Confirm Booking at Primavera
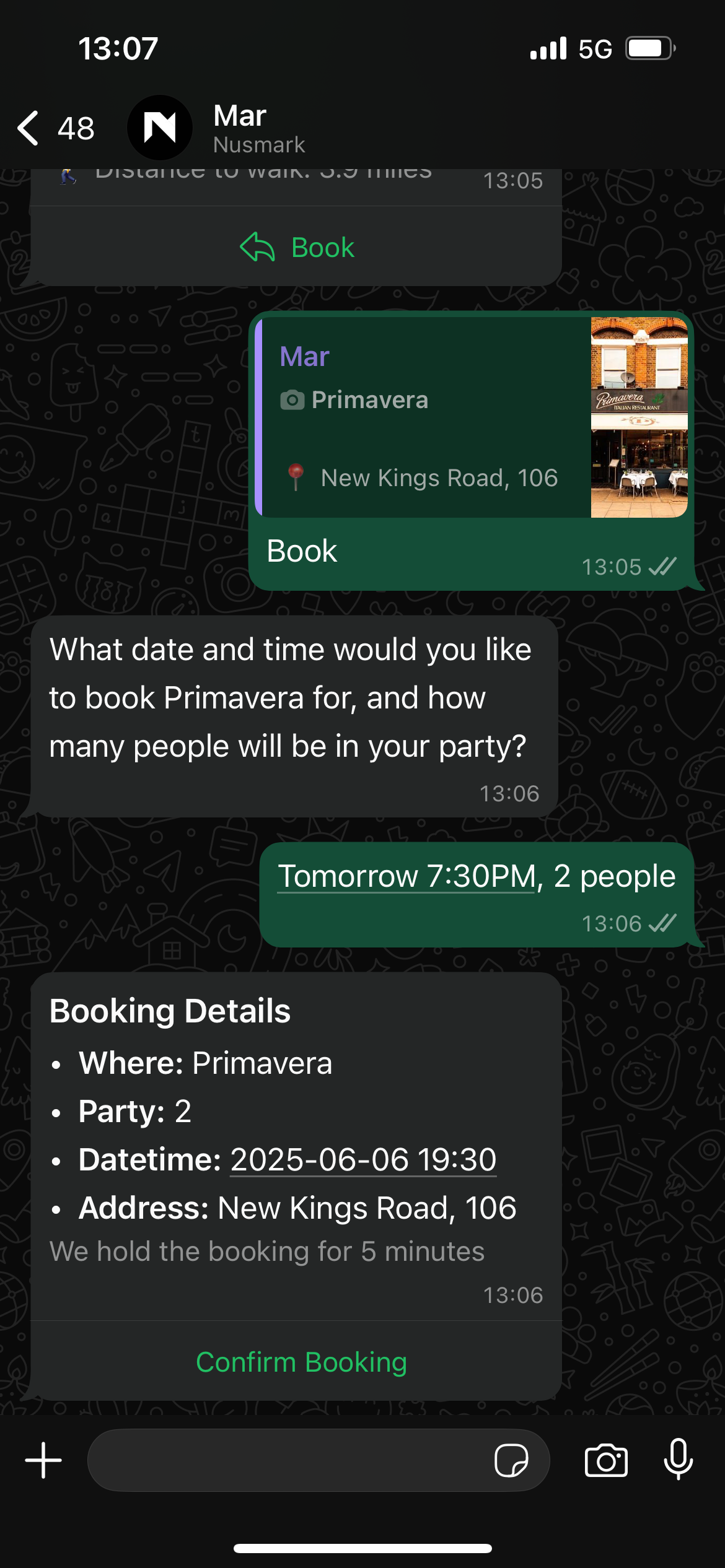This screenshot has width=725, height=1568. point(301,1362)
